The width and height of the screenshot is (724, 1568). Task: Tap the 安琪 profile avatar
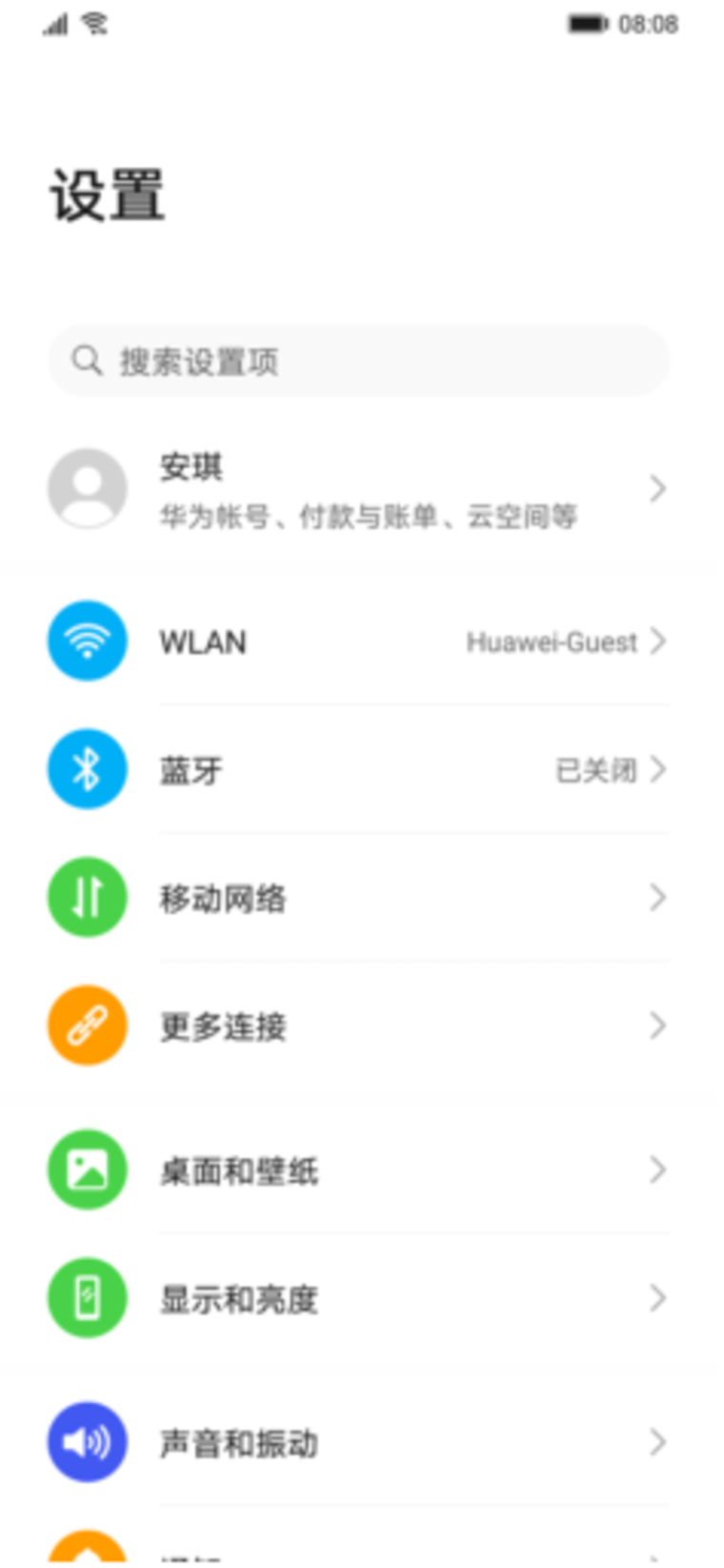(x=87, y=488)
